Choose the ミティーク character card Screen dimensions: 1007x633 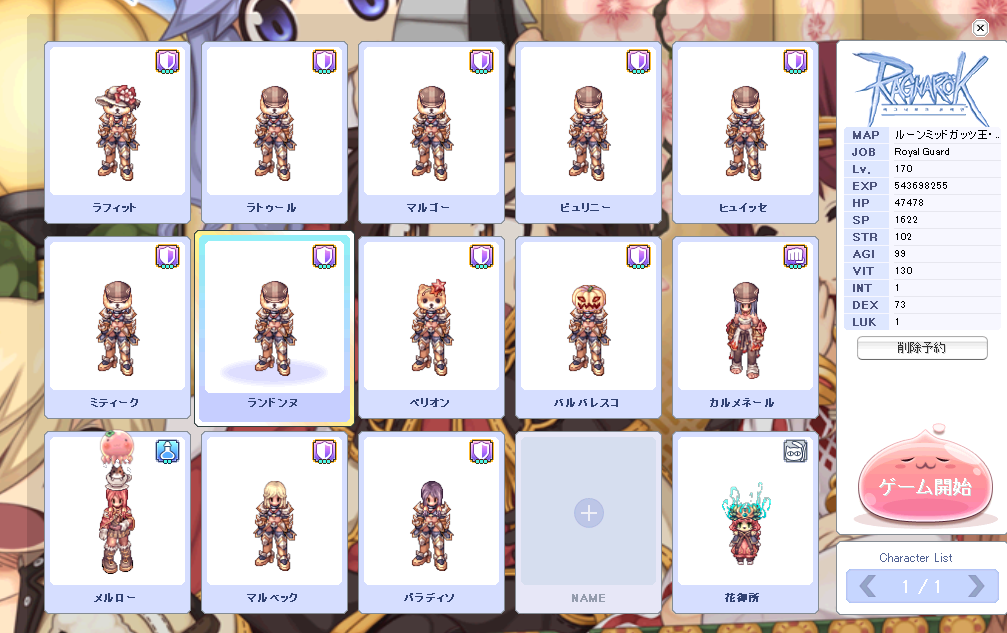(x=118, y=327)
